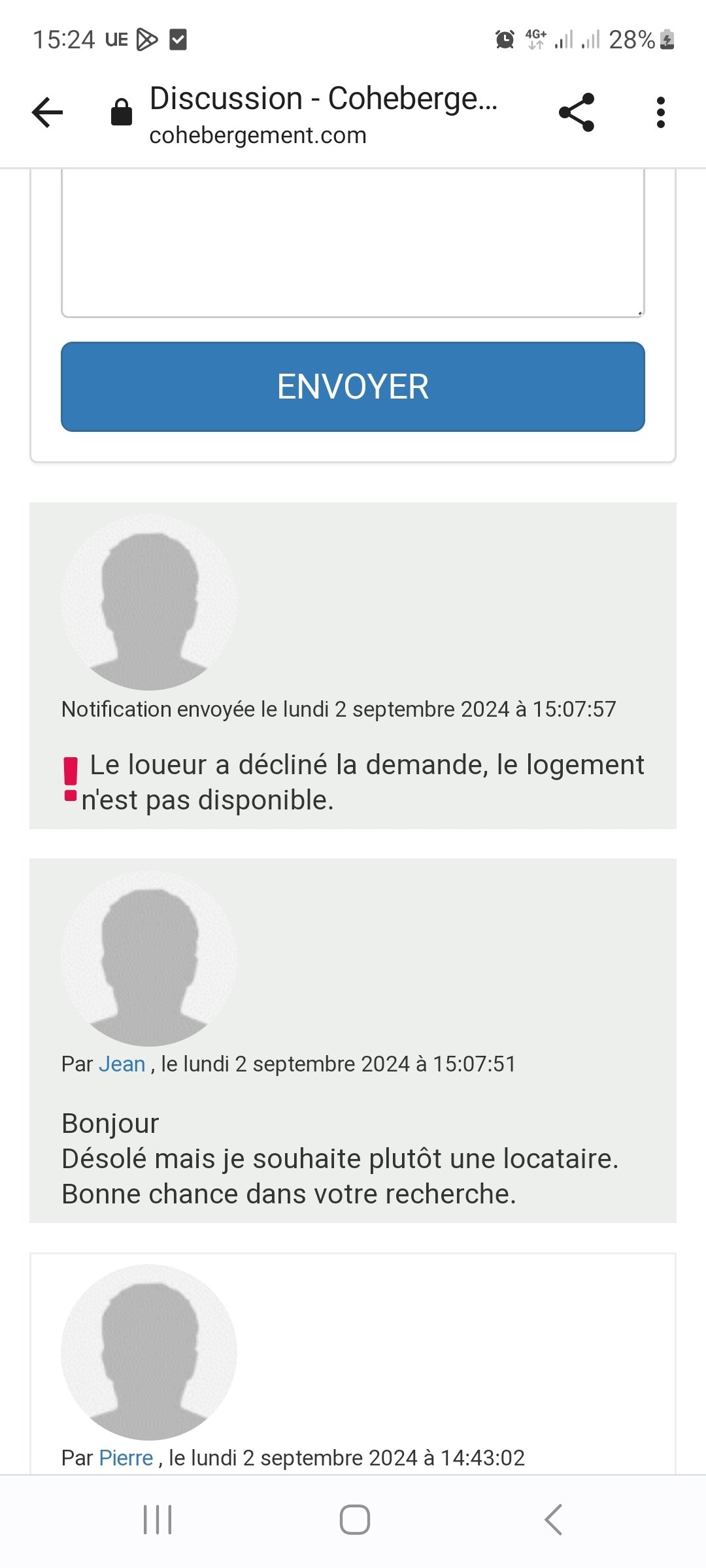Open the three-dot overflow menu

pos(661,112)
